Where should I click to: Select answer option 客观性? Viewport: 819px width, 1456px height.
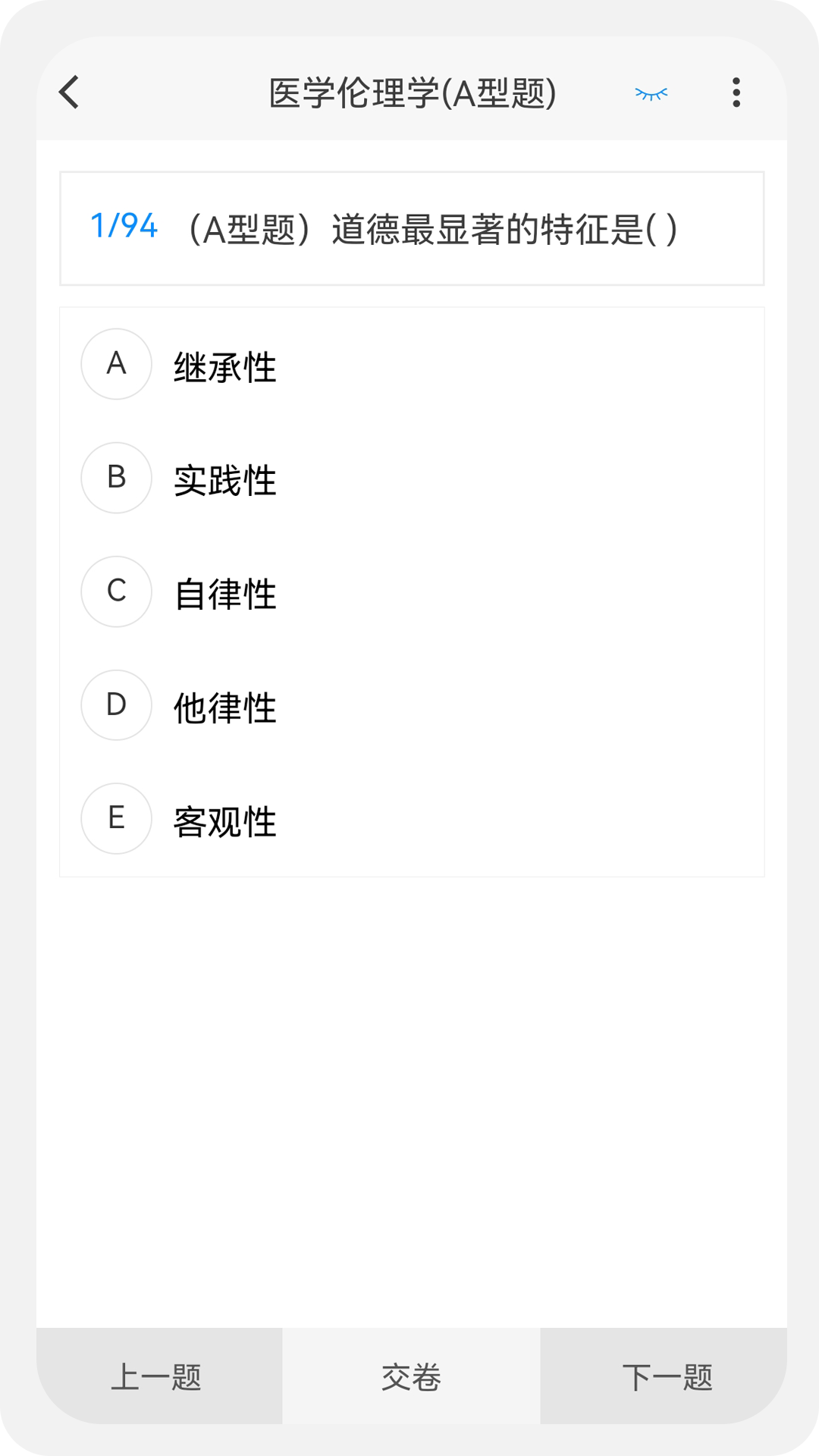click(x=224, y=820)
